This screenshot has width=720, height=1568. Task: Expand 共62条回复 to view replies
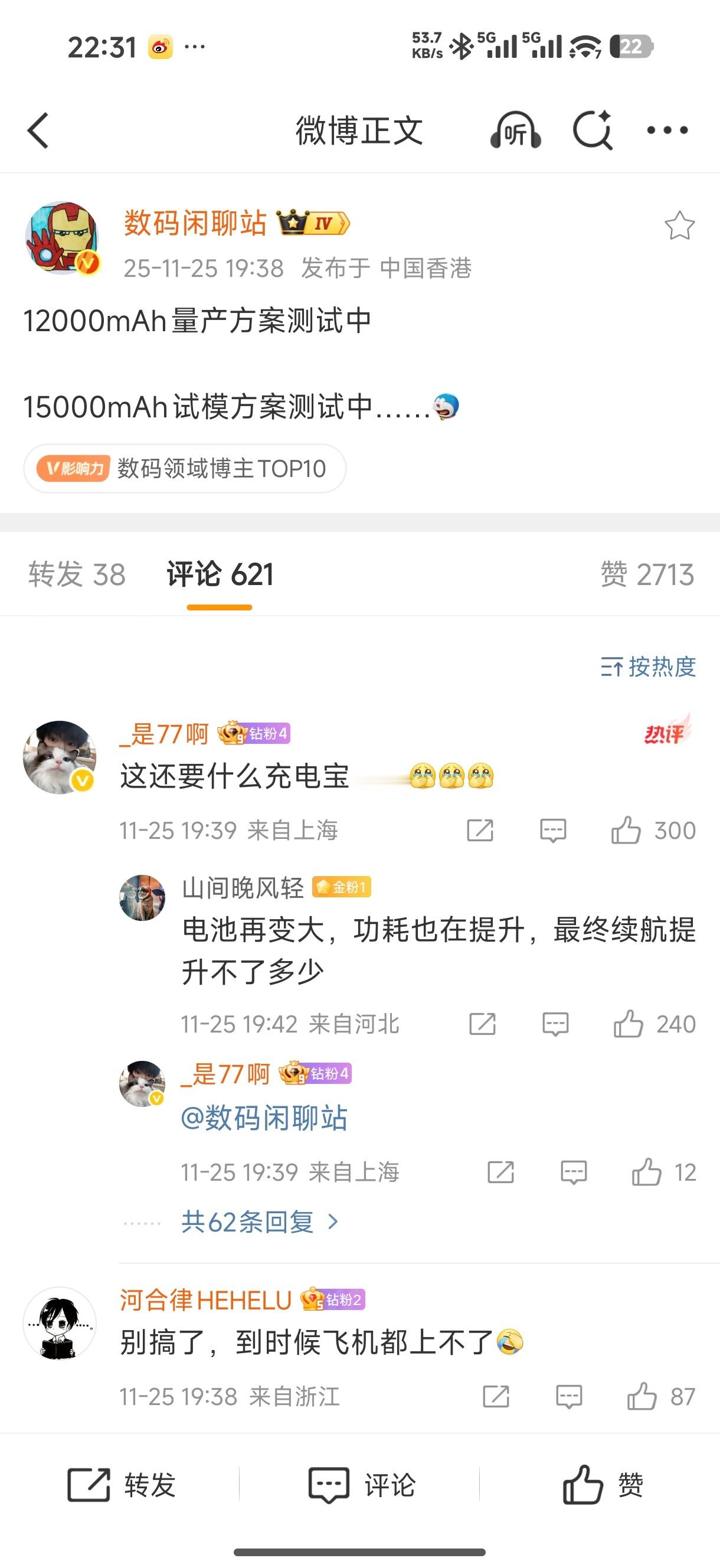[251, 1223]
